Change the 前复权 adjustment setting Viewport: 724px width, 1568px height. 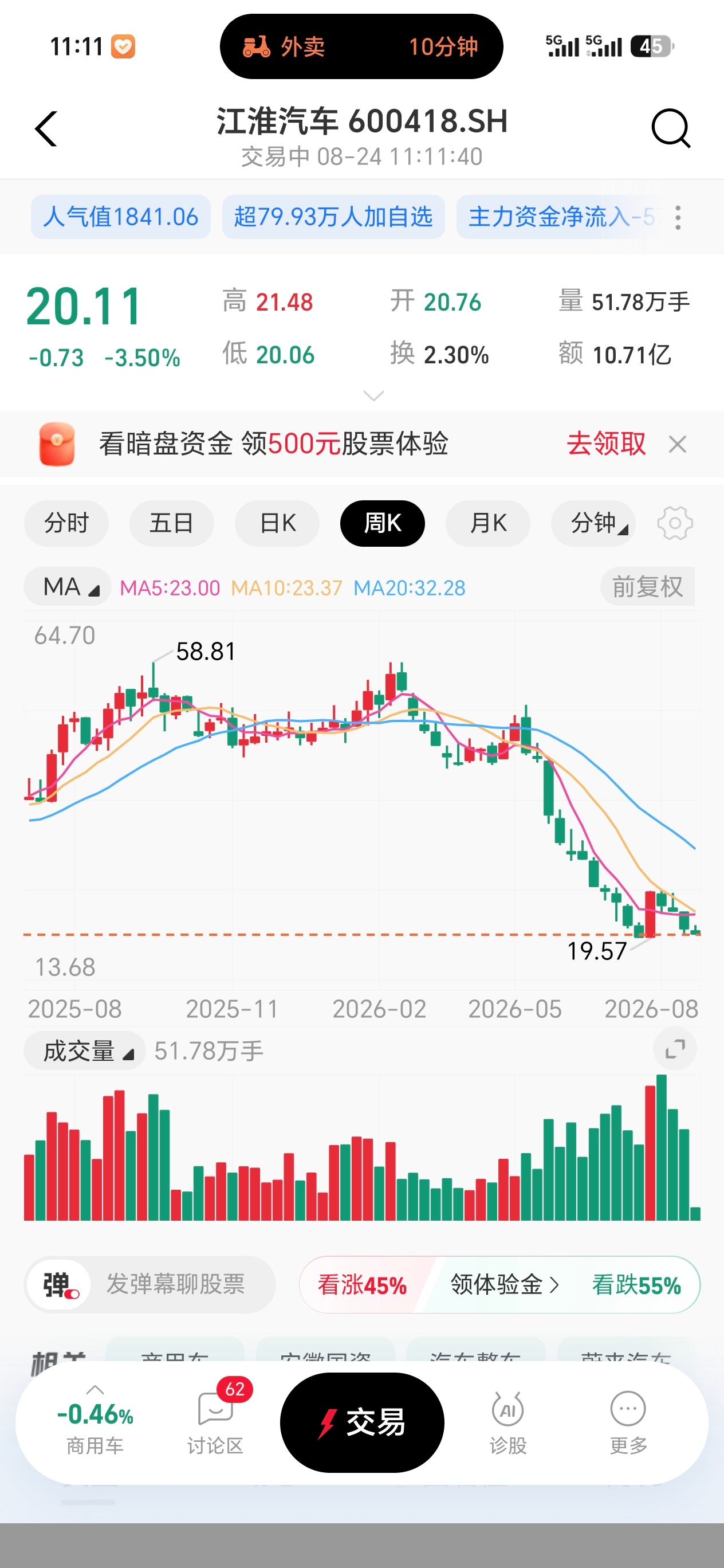(647, 587)
